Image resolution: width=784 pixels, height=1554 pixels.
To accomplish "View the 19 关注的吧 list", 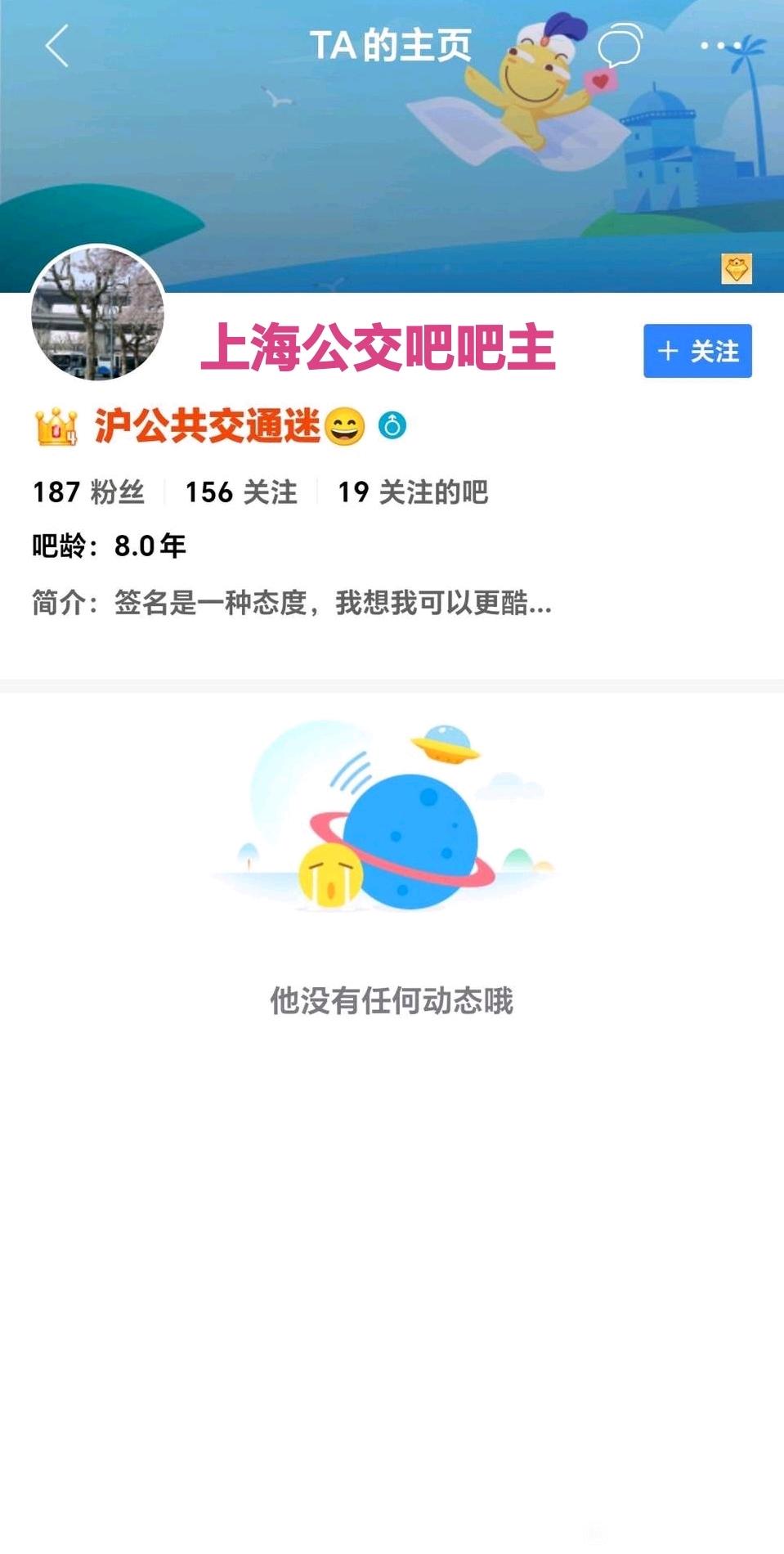I will [x=413, y=492].
